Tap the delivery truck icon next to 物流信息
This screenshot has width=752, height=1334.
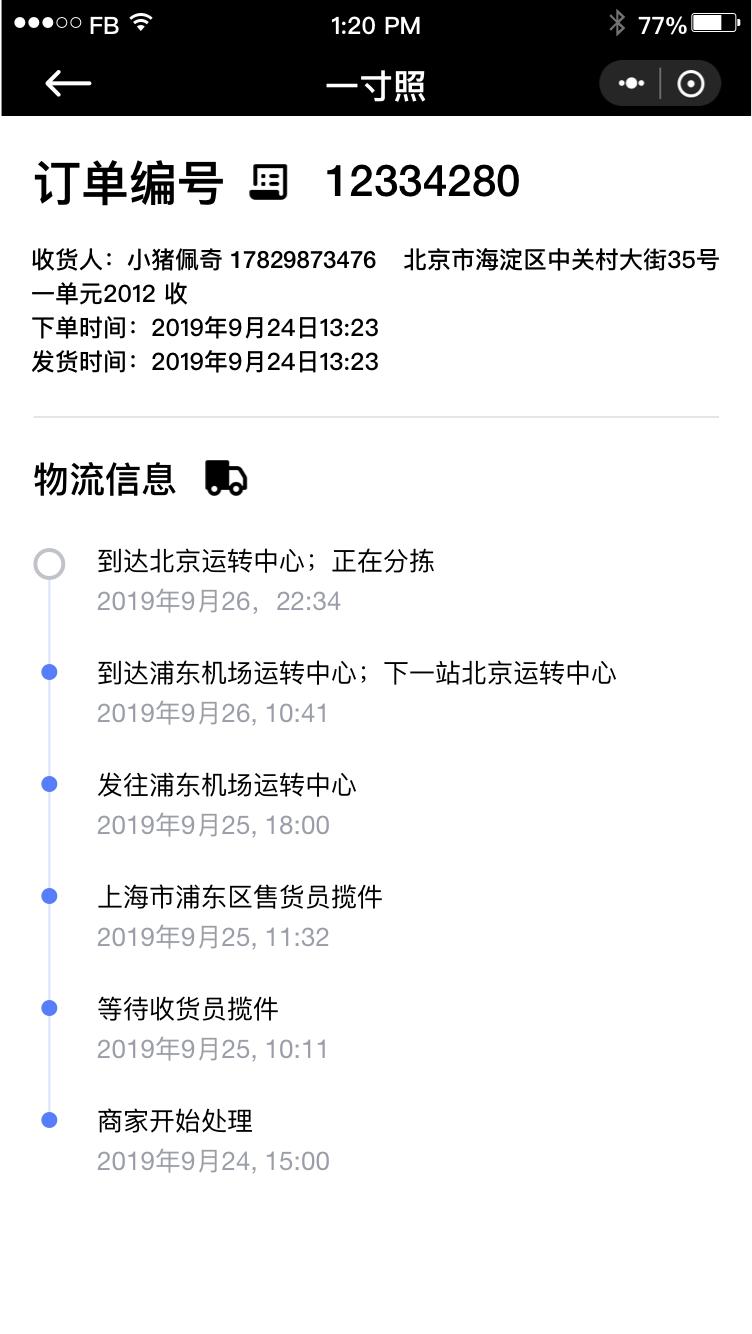point(226,477)
